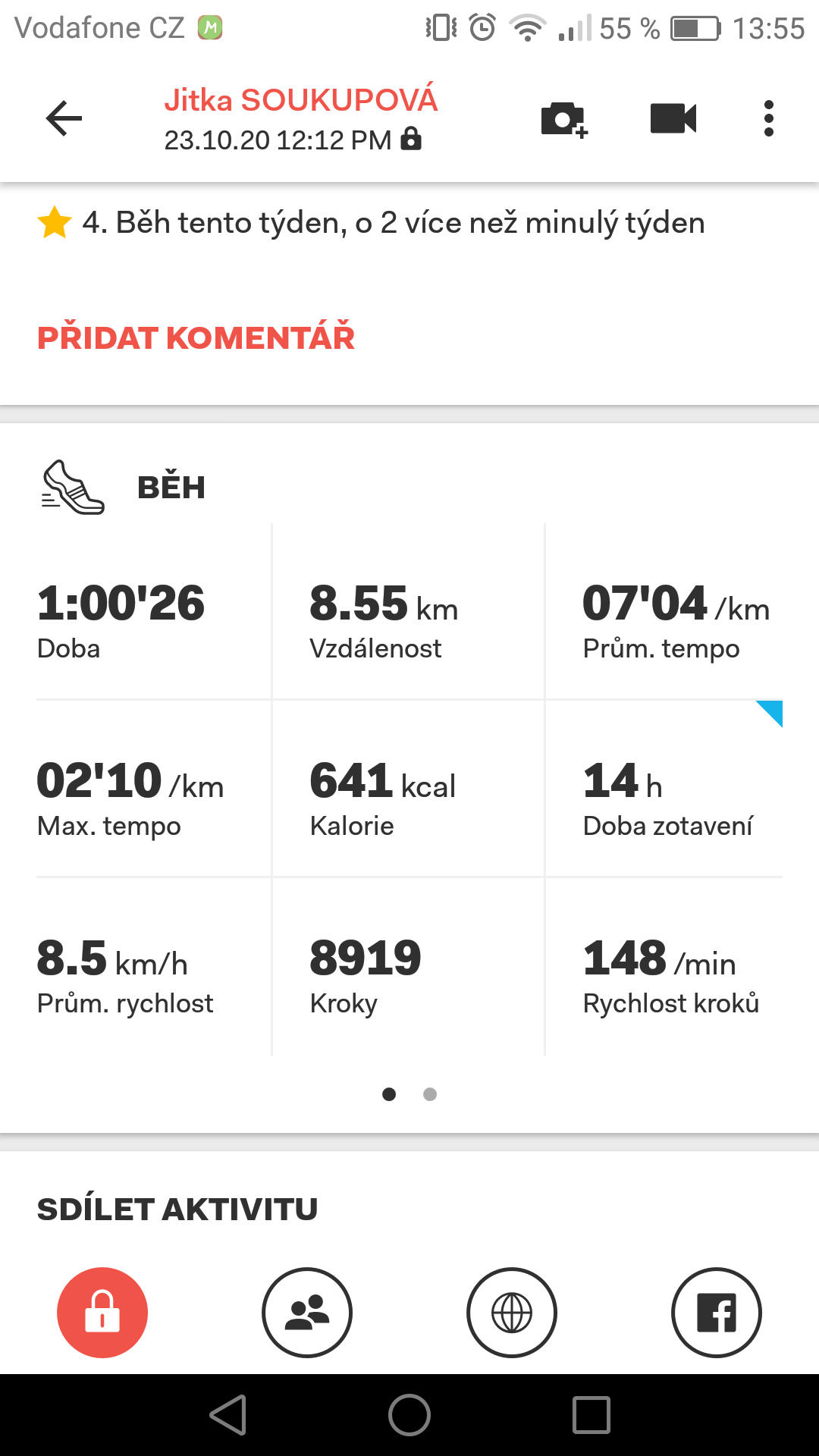The image size is (819, 1456).
Task: Add a photo with the camera icon
Action: pos(564,119)
